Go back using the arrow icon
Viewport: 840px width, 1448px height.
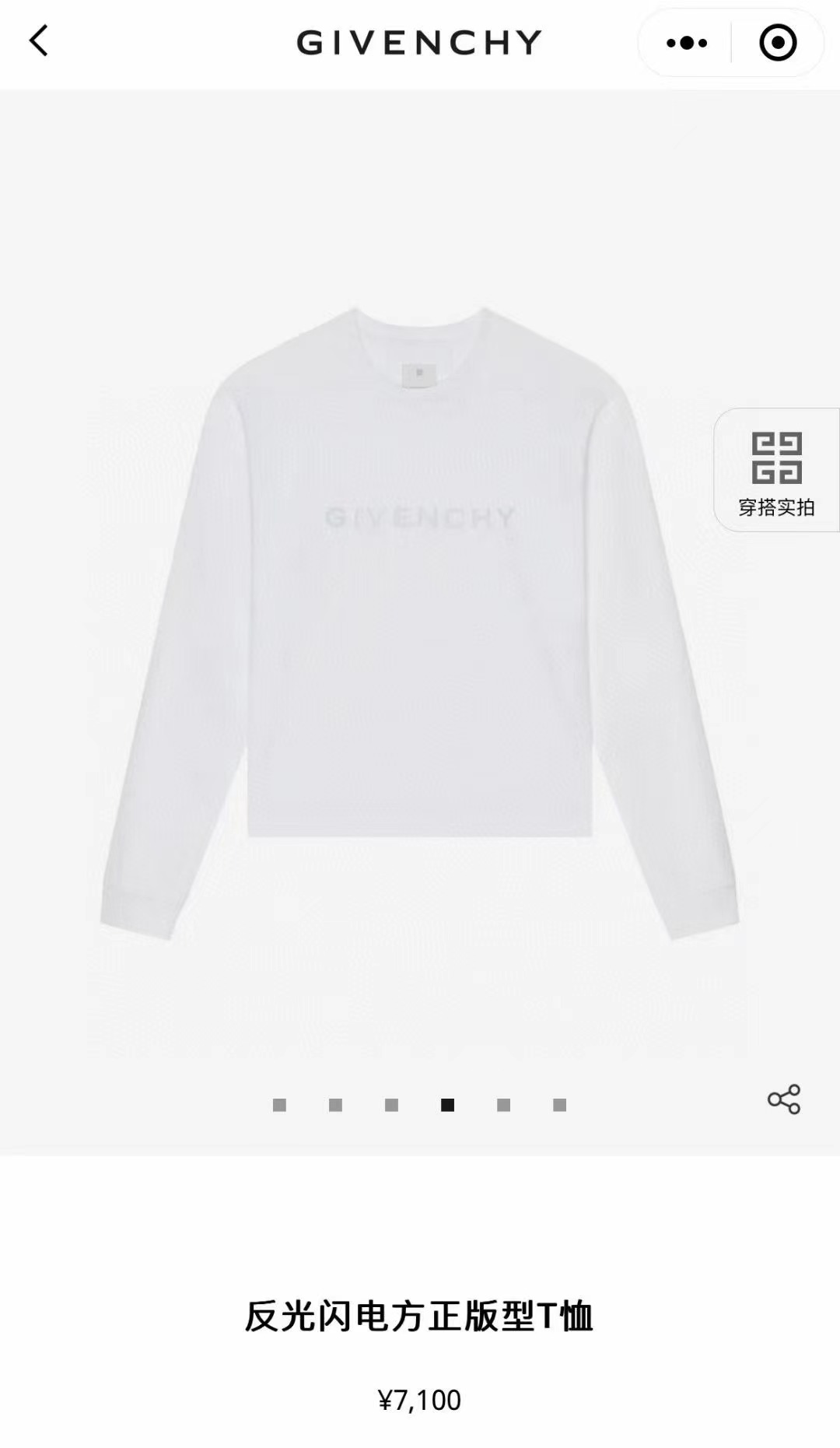coord(39,40)
